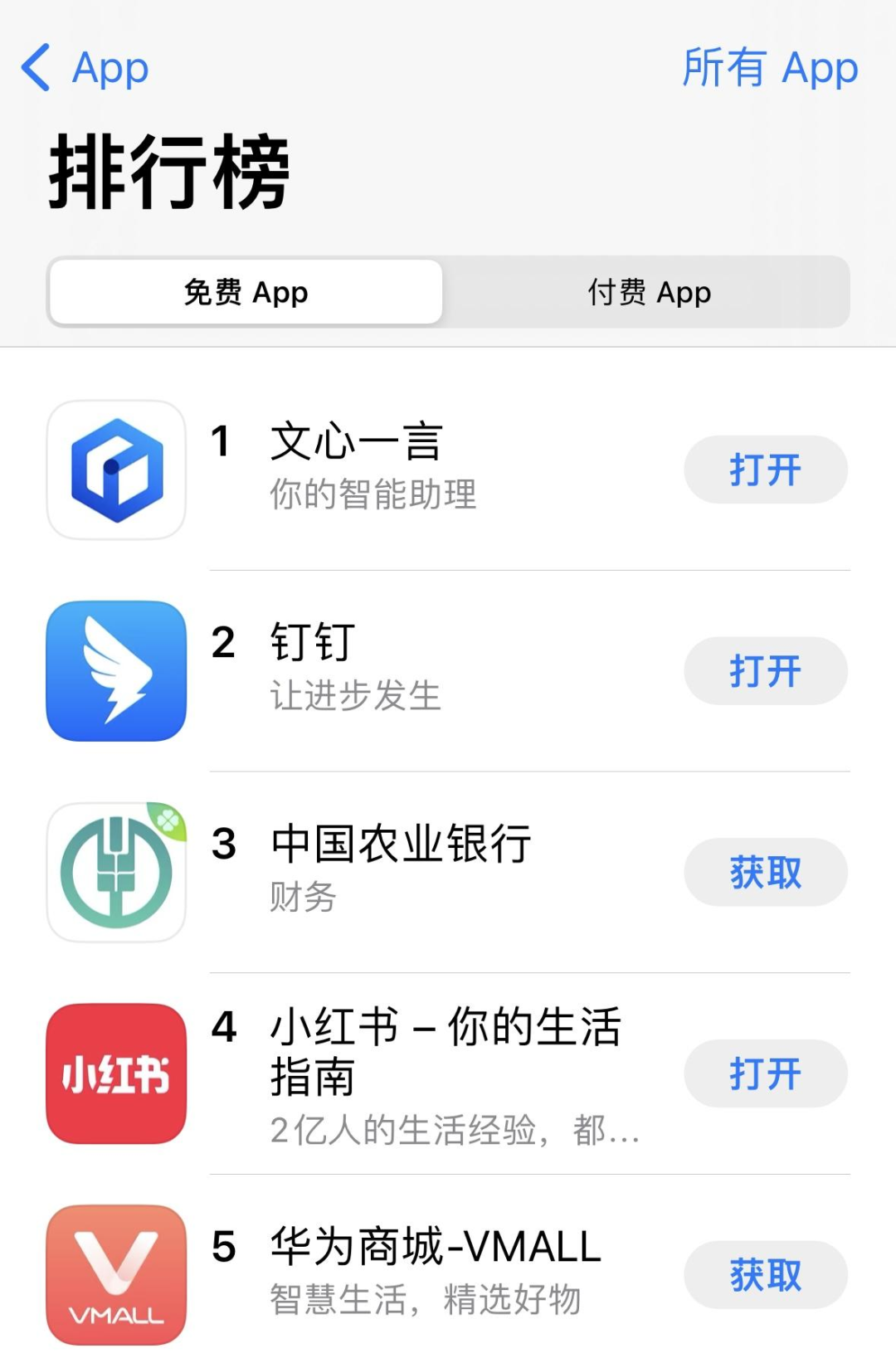Open the 所有 App filter

(x=769, y=68)
